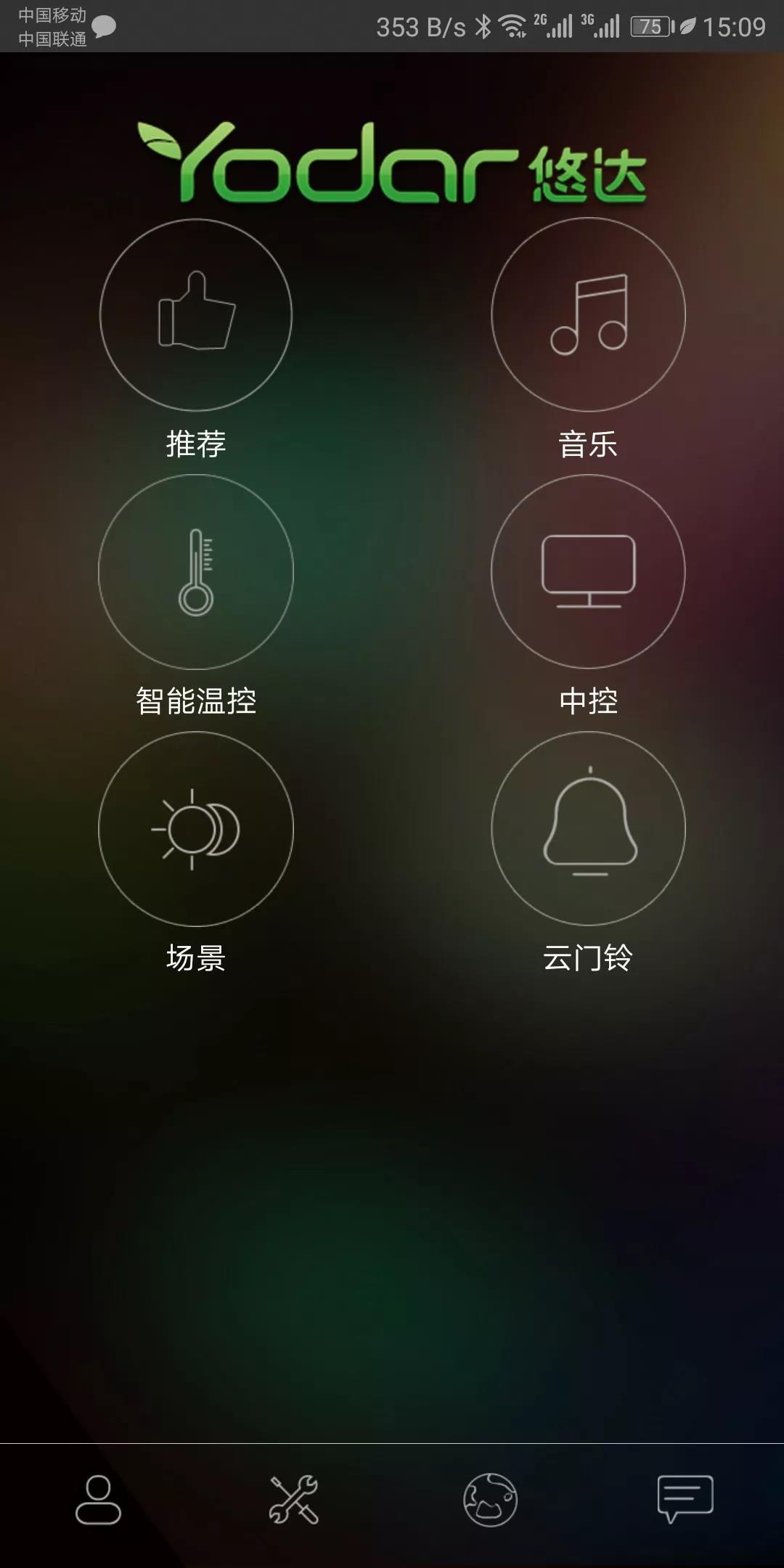The image size is (784, 1568).
Task: Open the user profile icon in bottom bar
Action: [98, 1499]
